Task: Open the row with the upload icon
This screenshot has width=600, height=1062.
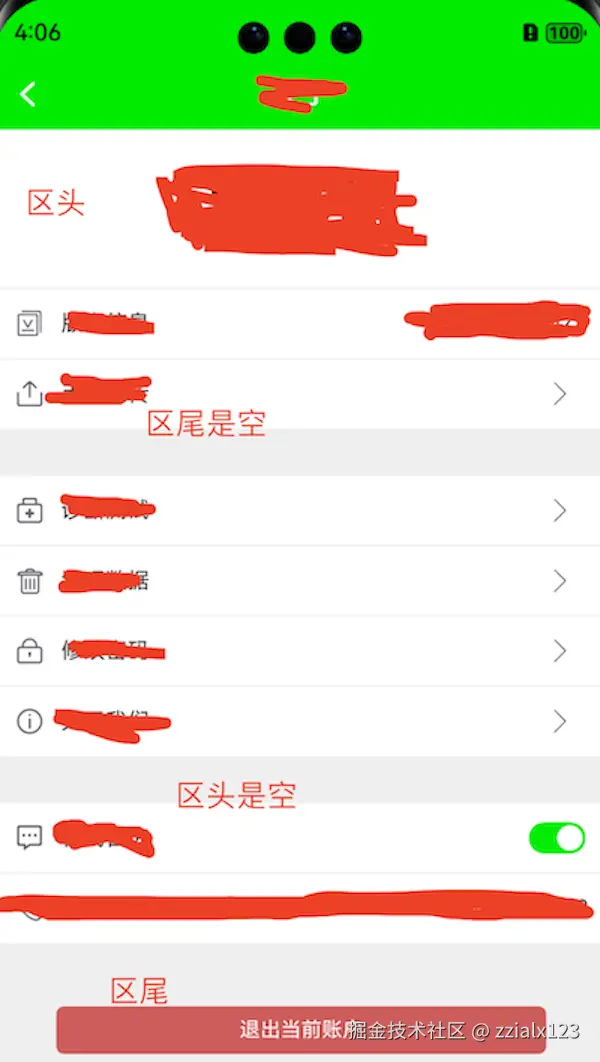Action: 300,394
